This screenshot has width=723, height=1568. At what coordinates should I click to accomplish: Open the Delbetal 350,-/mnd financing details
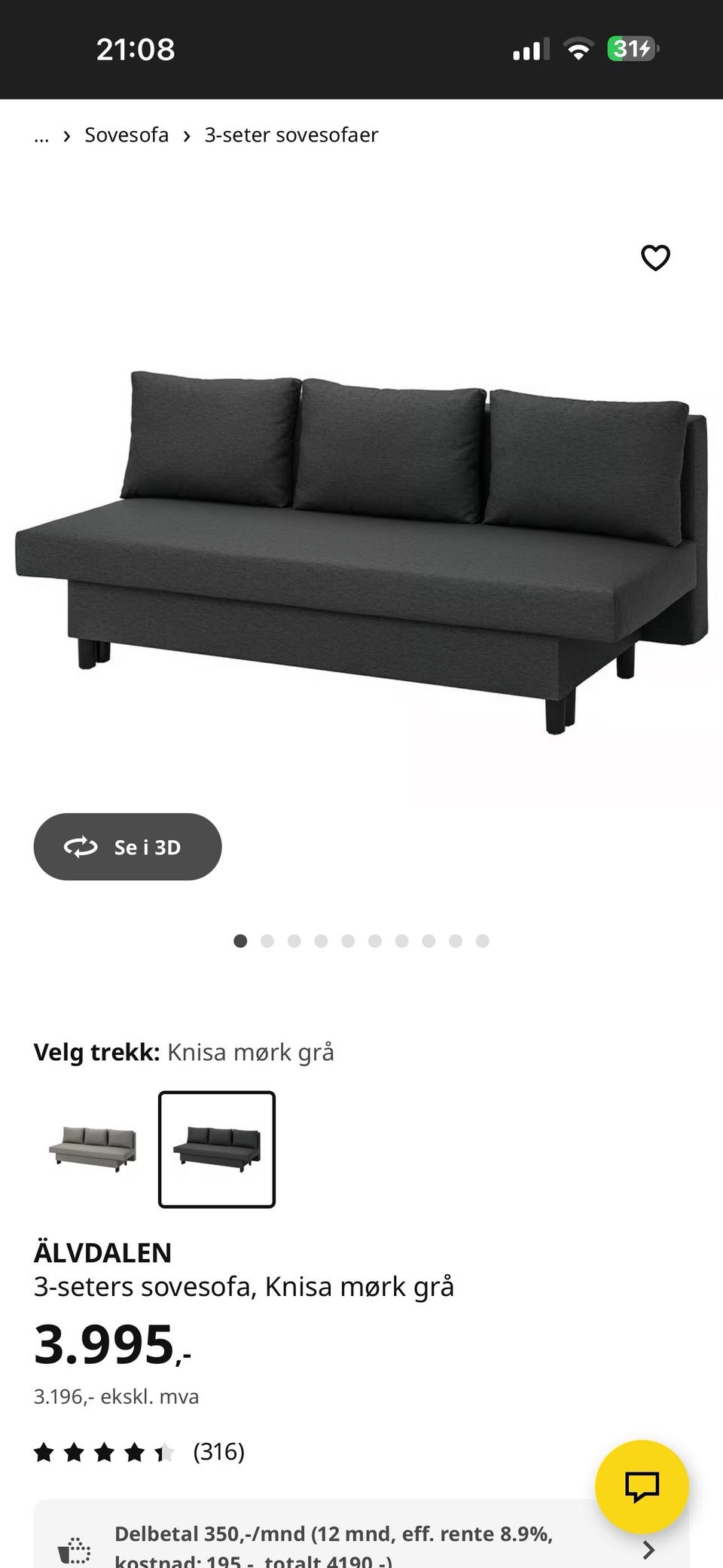tap(361, 1545)
